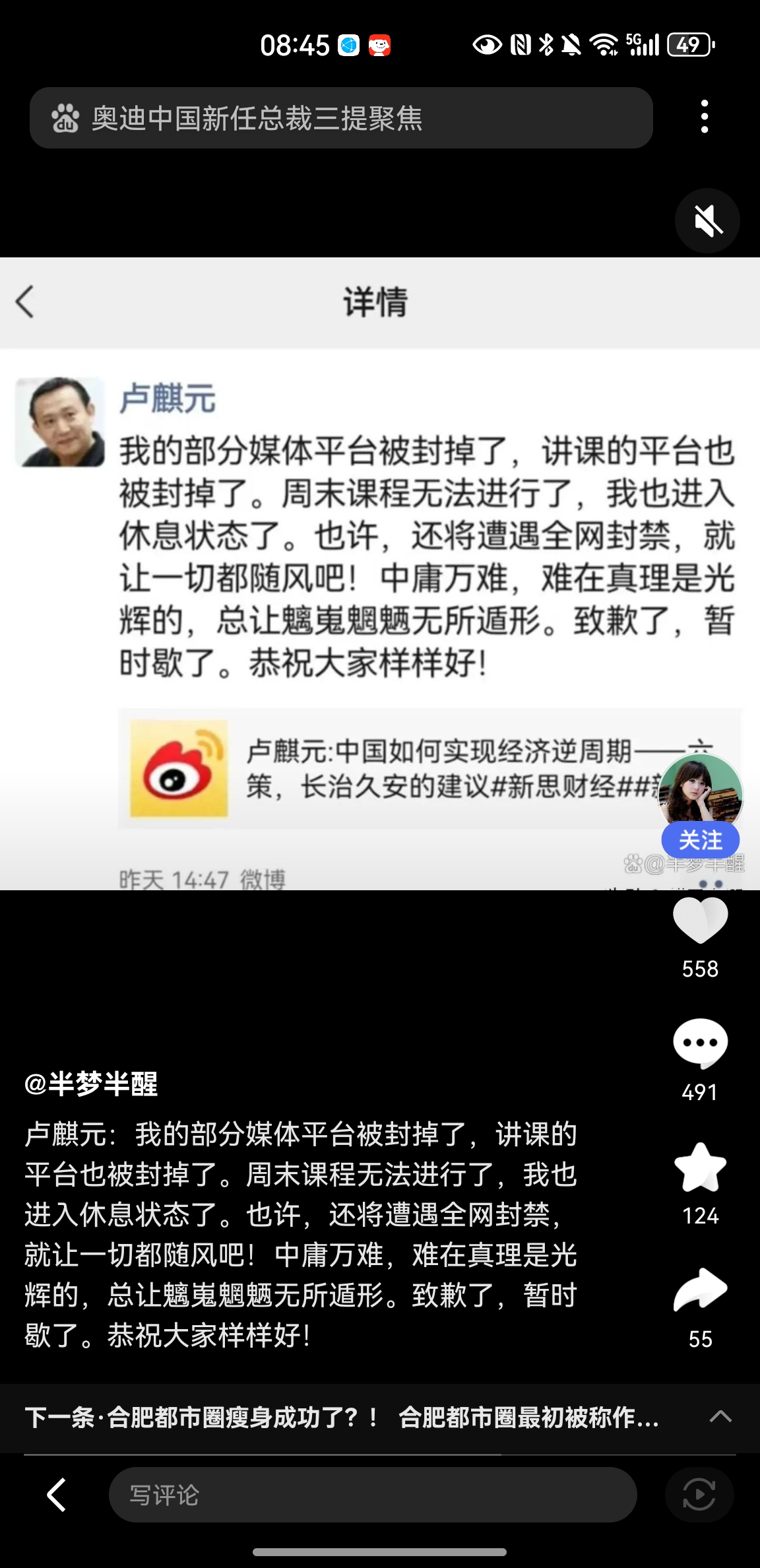Tap the 写评论 comment field
This screenshot has height=1568, width=760.
click(372, 1495)
